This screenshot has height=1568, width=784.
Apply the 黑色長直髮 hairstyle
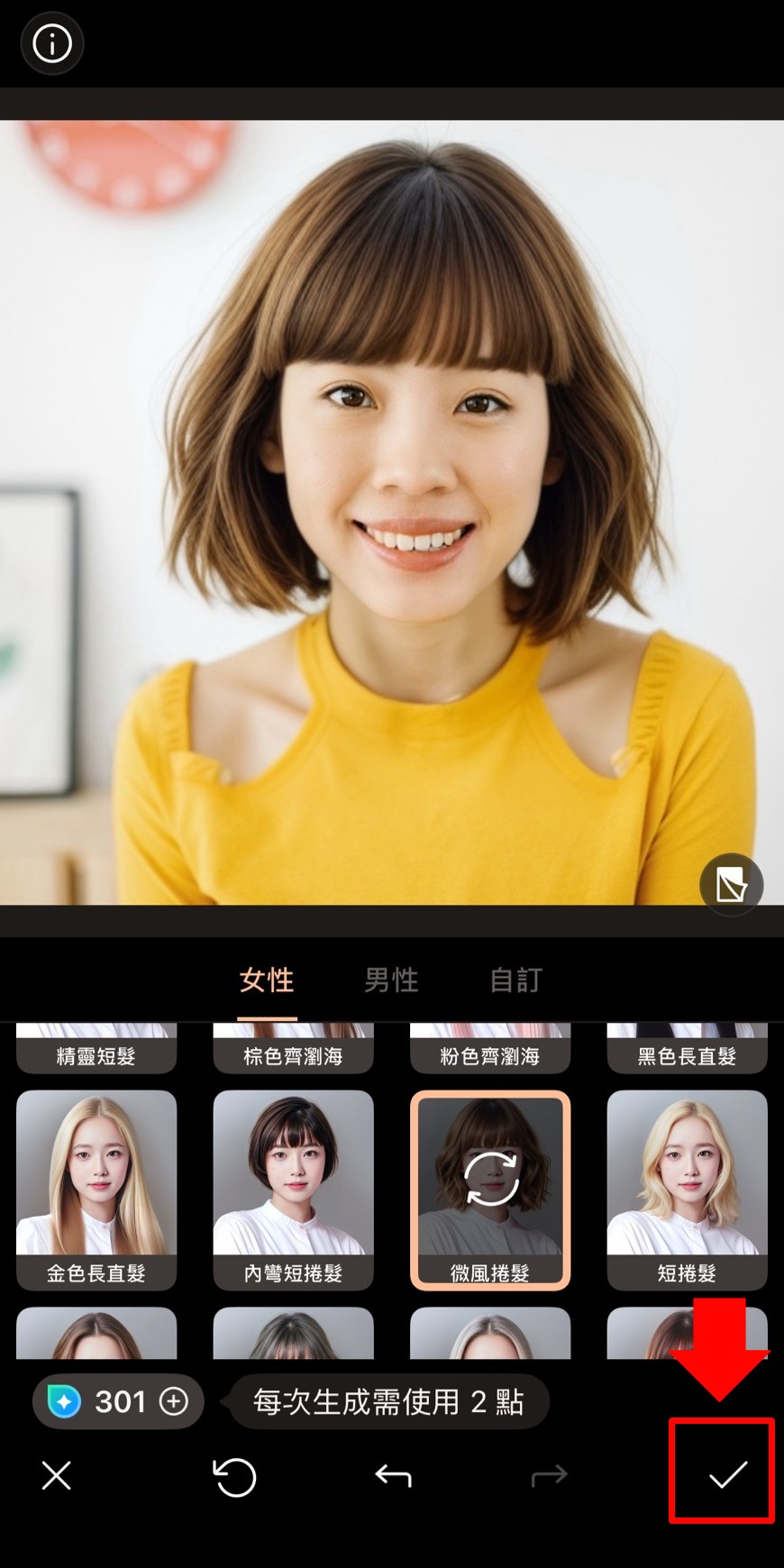(x=687, y=1050)
